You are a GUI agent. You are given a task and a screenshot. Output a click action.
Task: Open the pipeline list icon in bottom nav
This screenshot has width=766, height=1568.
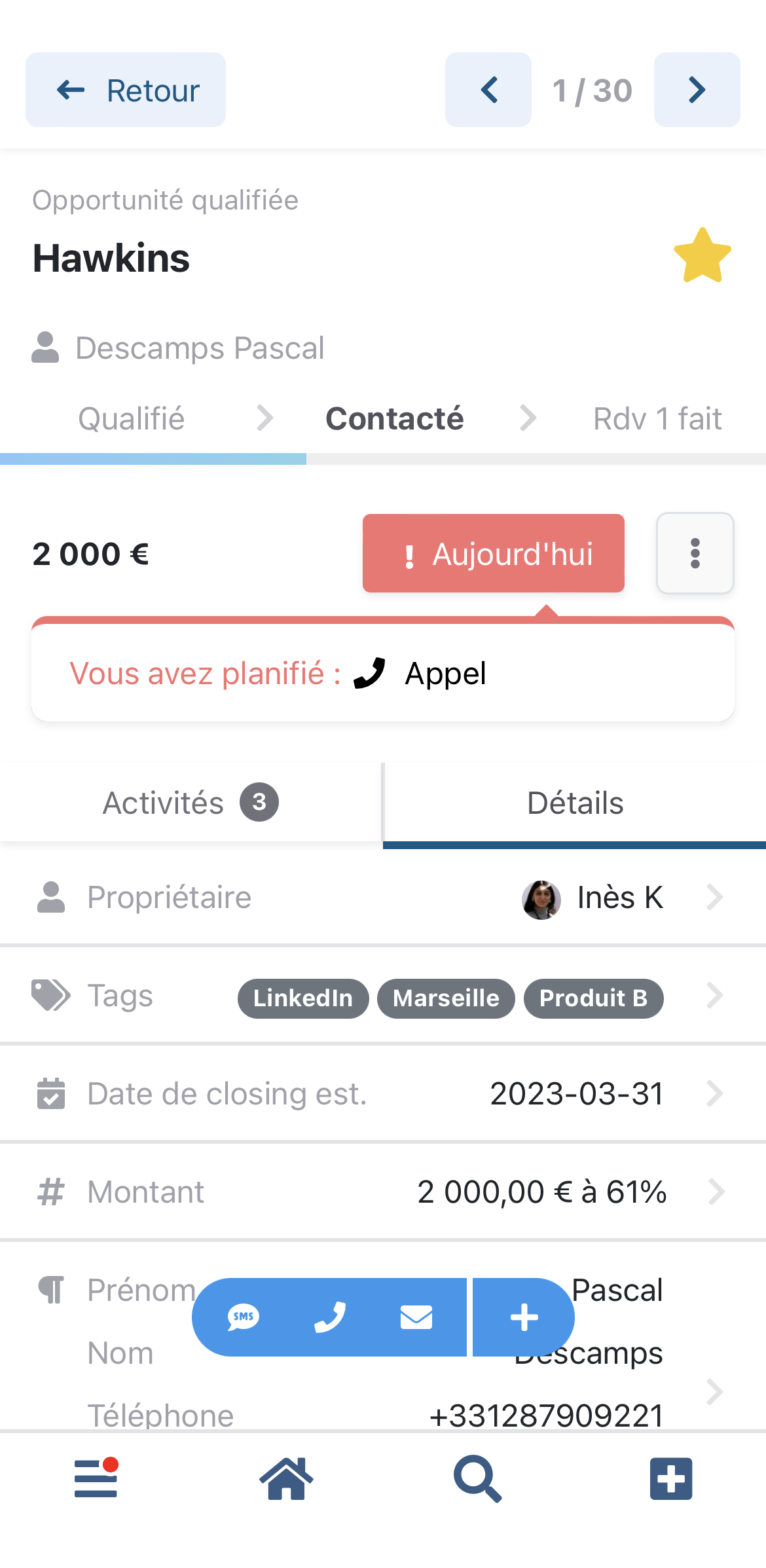pos(96,1480)
